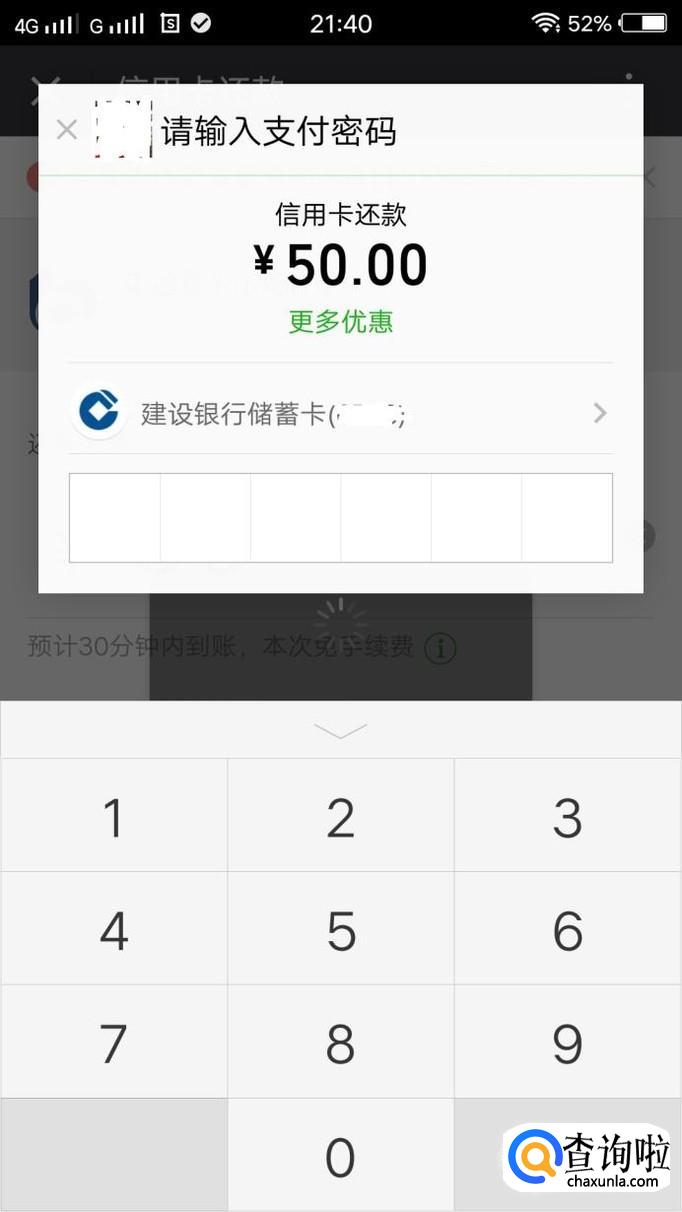682x1212 pixels.
Task: Enter digit 7 on the keypad
Action: tap(114, 1043)
